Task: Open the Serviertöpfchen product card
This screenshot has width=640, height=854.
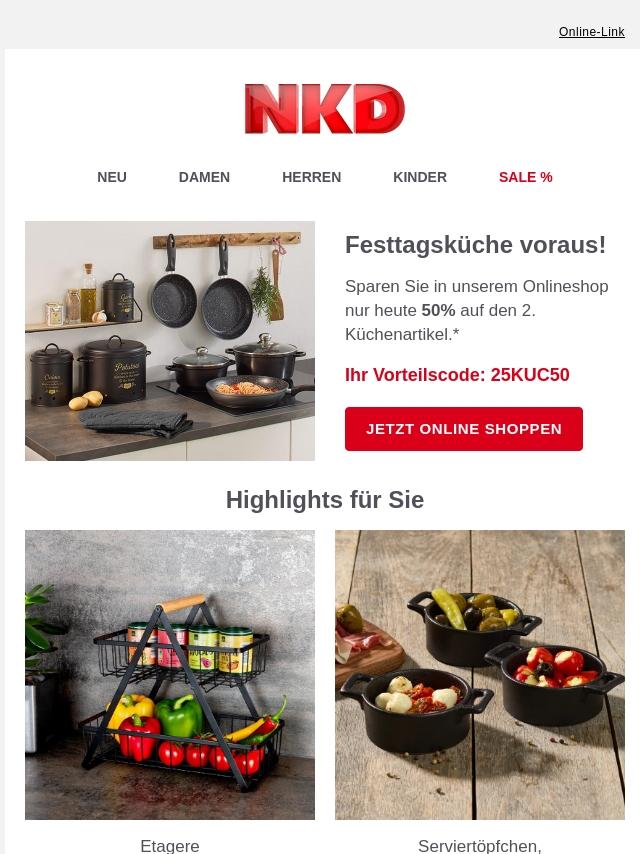Action: tap(480, 675)
